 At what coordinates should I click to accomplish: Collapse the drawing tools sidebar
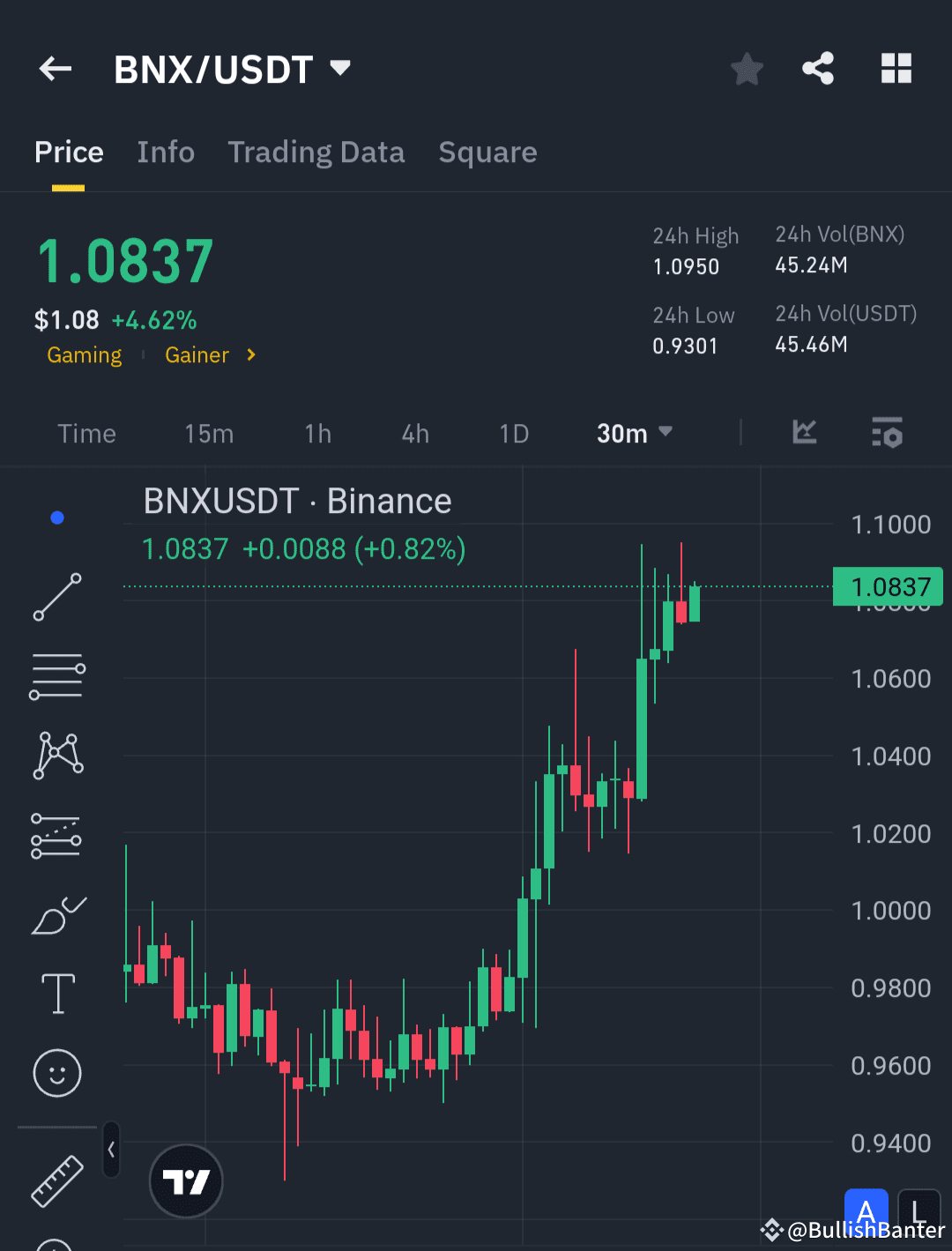coord(112,1150)
